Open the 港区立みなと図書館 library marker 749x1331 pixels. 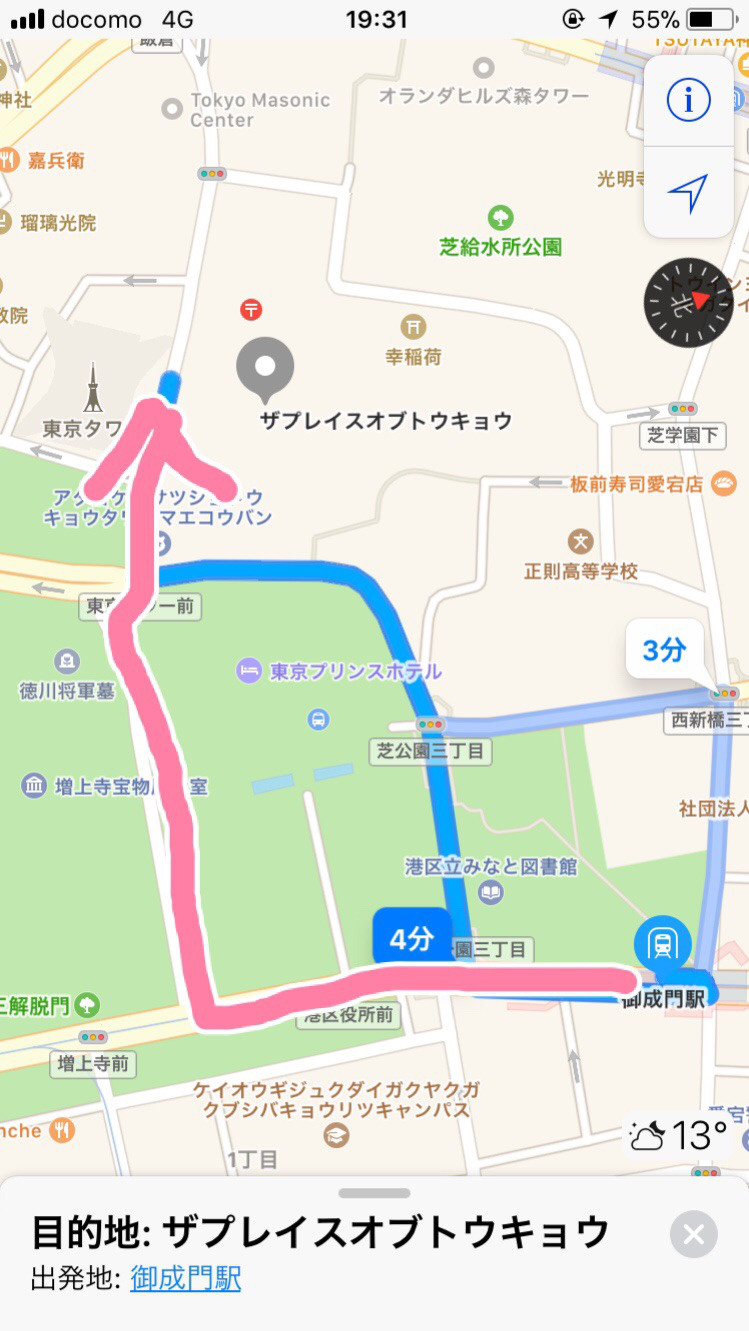pos(491,892)
